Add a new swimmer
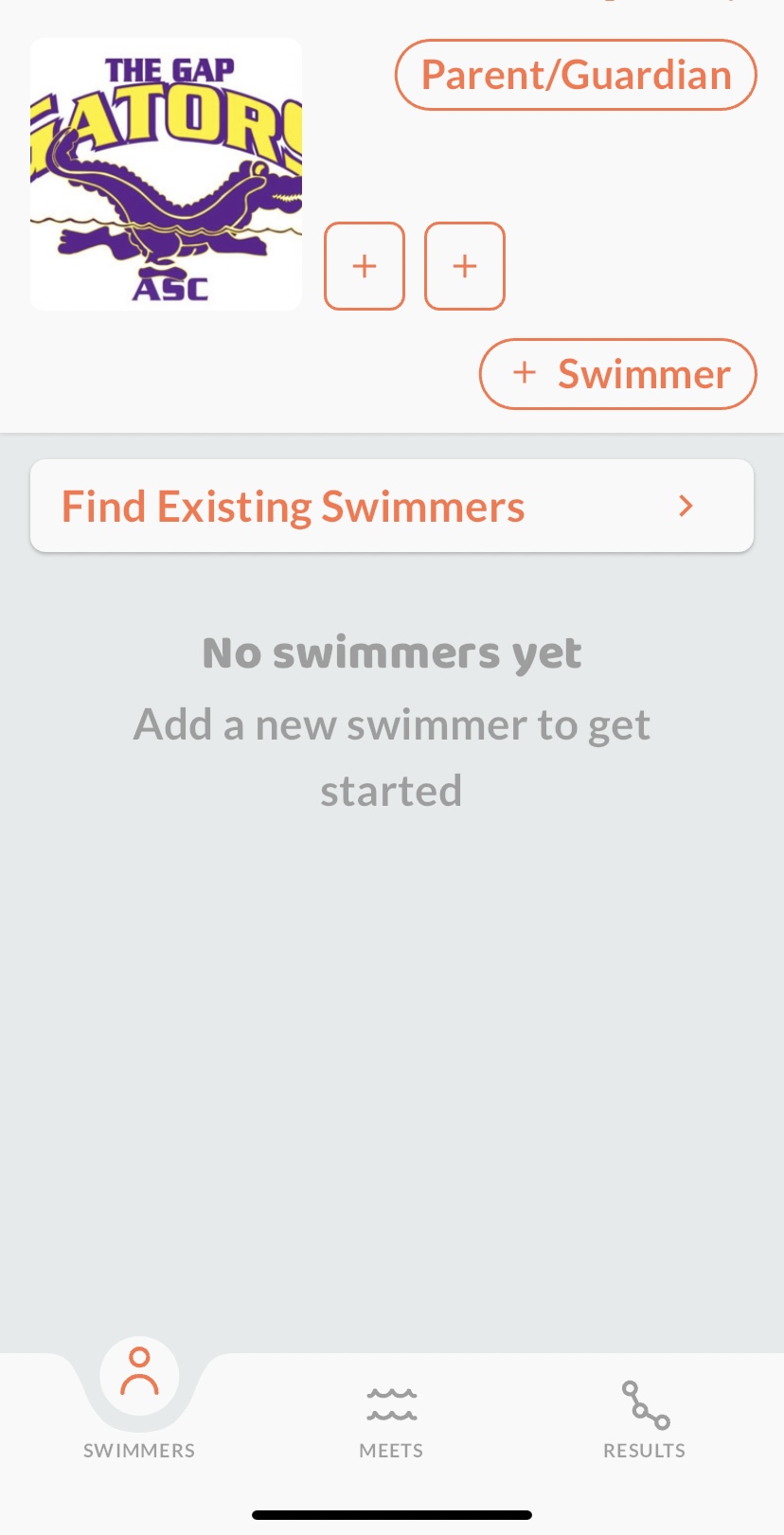Viewport: 784px width, 1535px height. pyautogui.click(x=617, y=374)
